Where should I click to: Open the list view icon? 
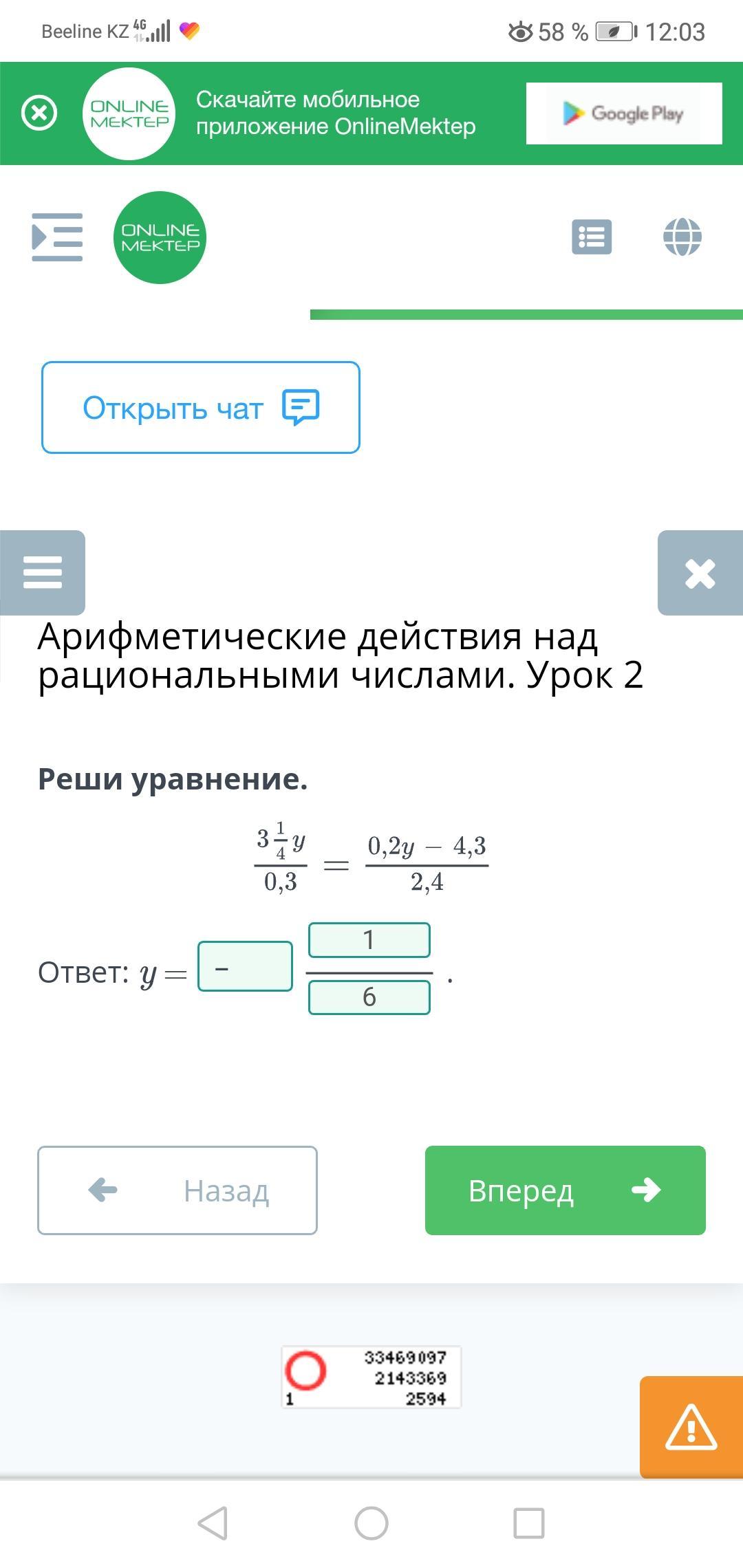point(592,237)
